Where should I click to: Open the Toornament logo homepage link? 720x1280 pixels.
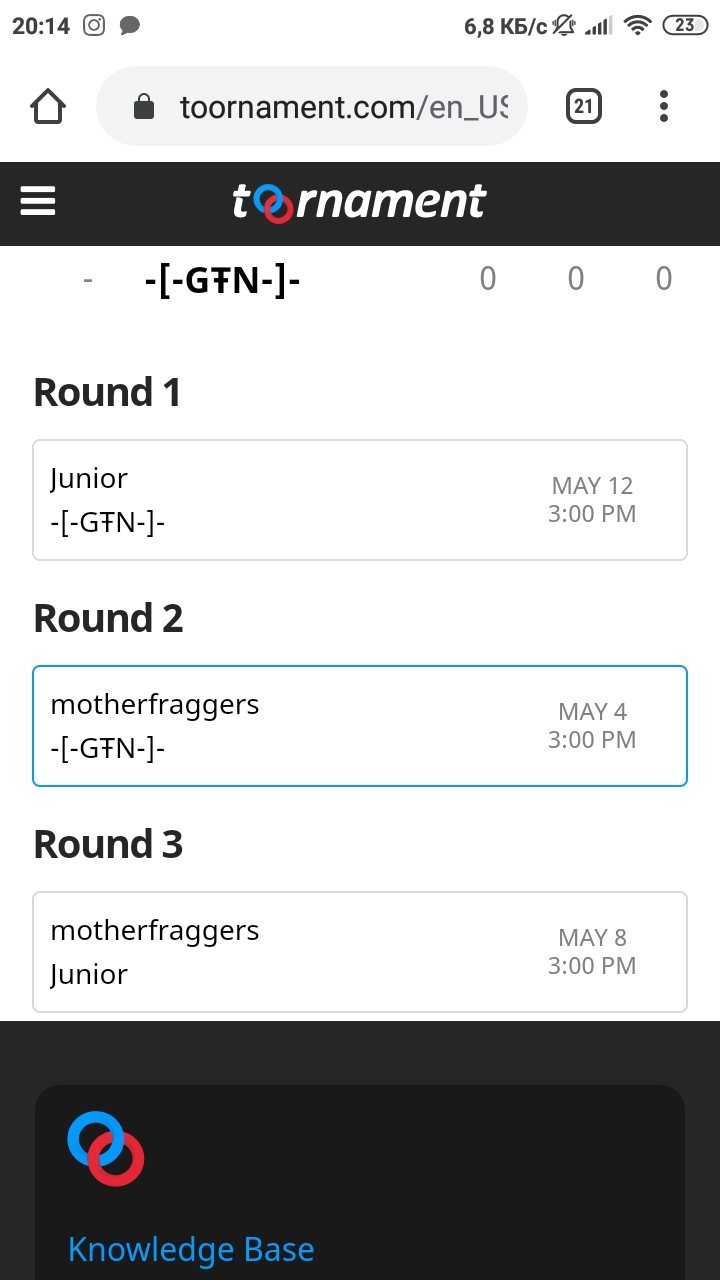coord(359,202)
